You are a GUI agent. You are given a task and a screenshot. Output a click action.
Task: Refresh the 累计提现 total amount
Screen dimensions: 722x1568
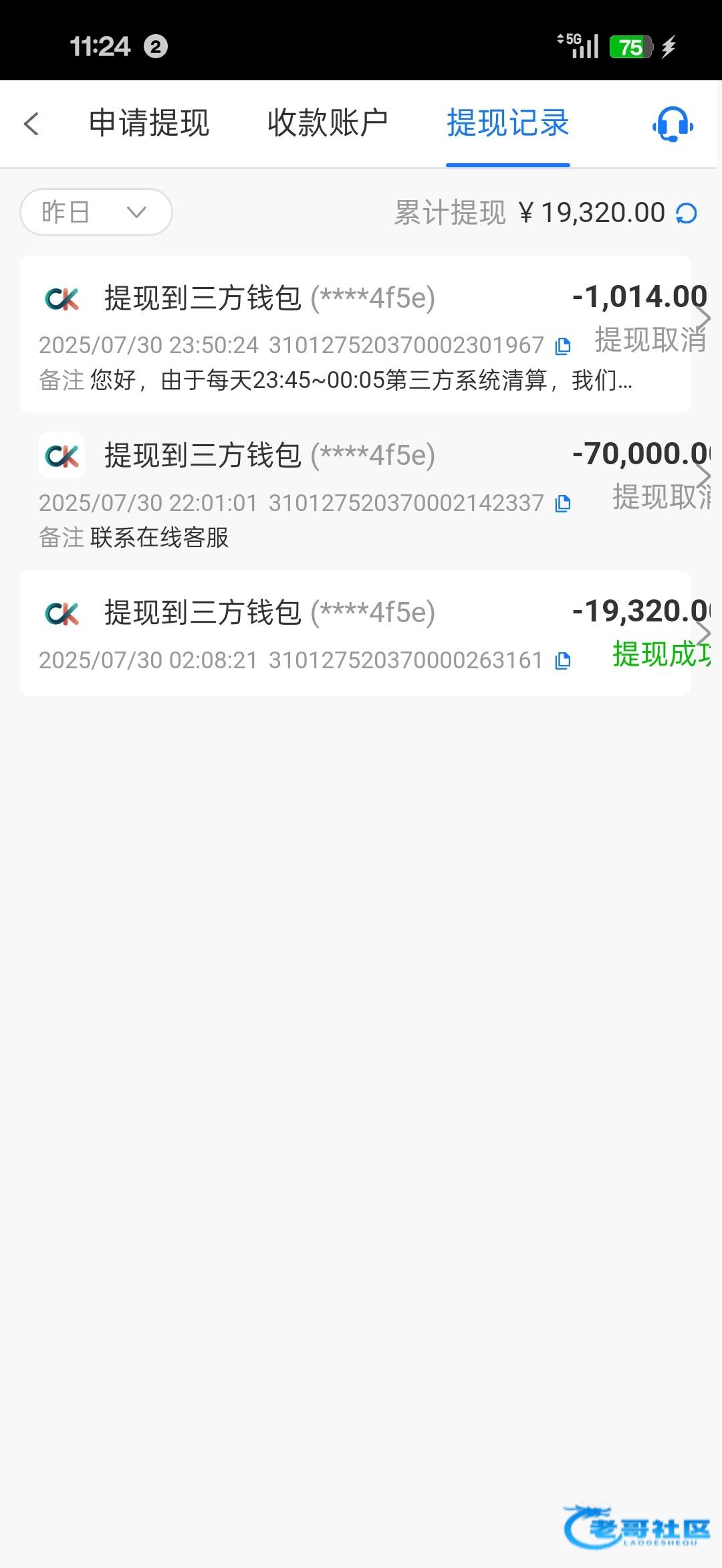[x=687, y=213]
